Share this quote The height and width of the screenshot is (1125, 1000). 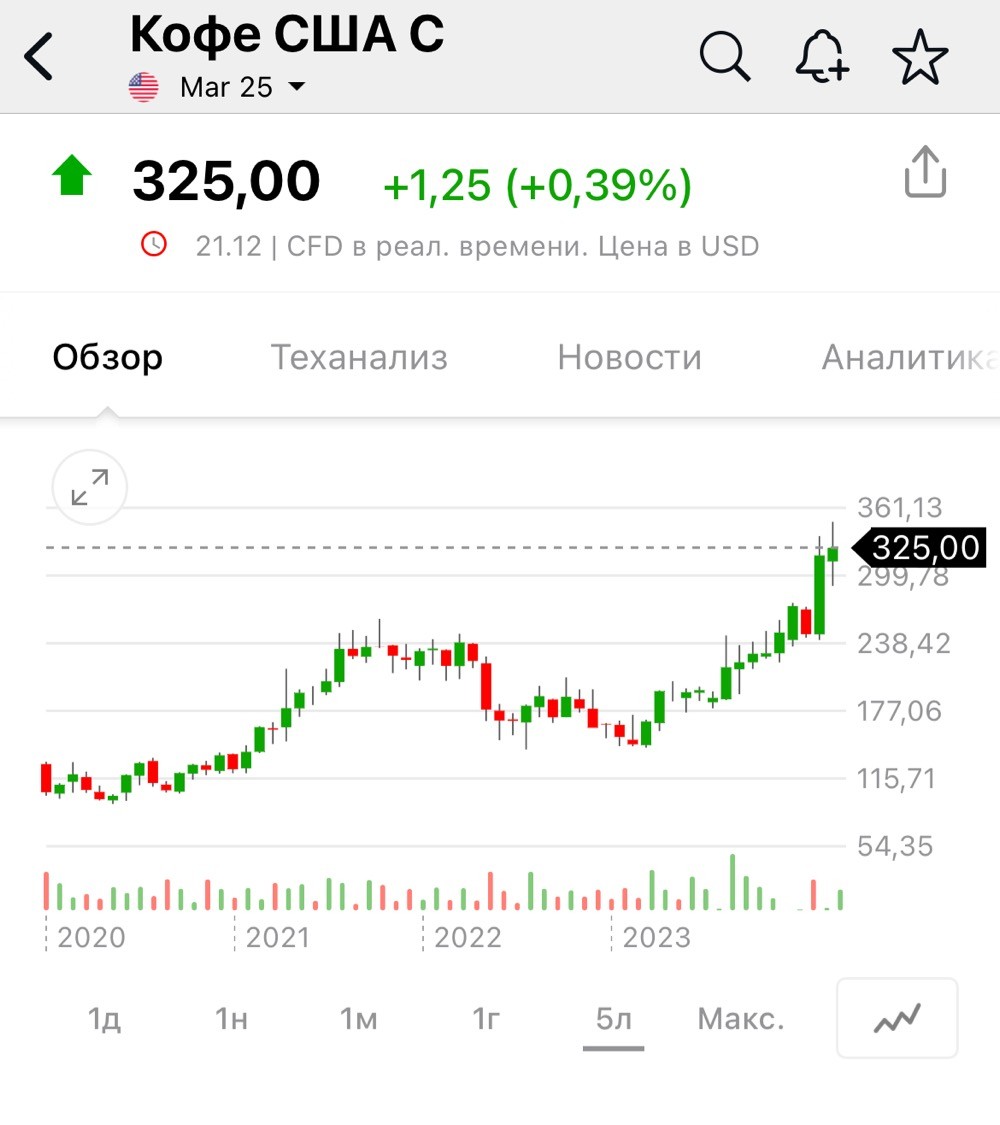tap(924, 173)
